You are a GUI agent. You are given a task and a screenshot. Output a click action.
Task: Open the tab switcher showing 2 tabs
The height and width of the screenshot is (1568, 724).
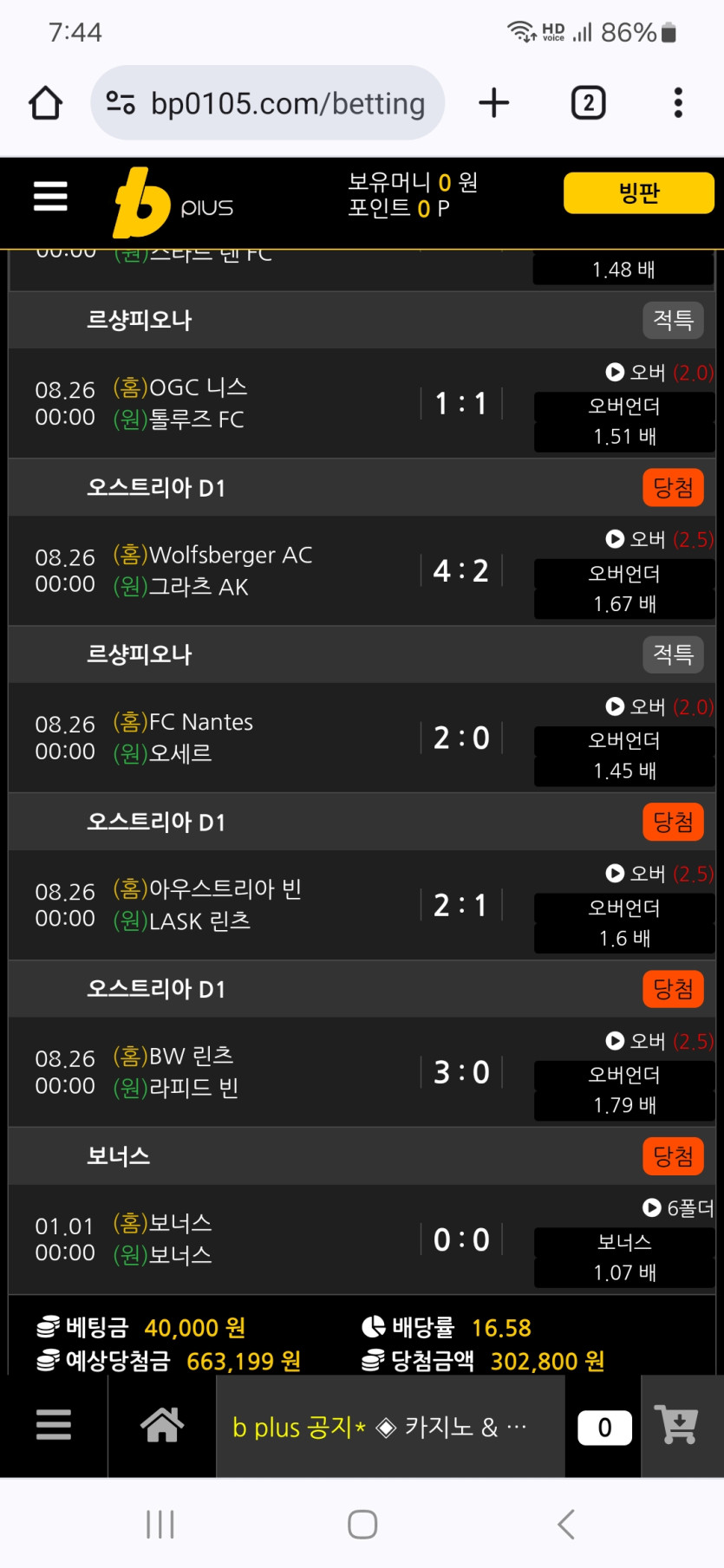point(588,103)
